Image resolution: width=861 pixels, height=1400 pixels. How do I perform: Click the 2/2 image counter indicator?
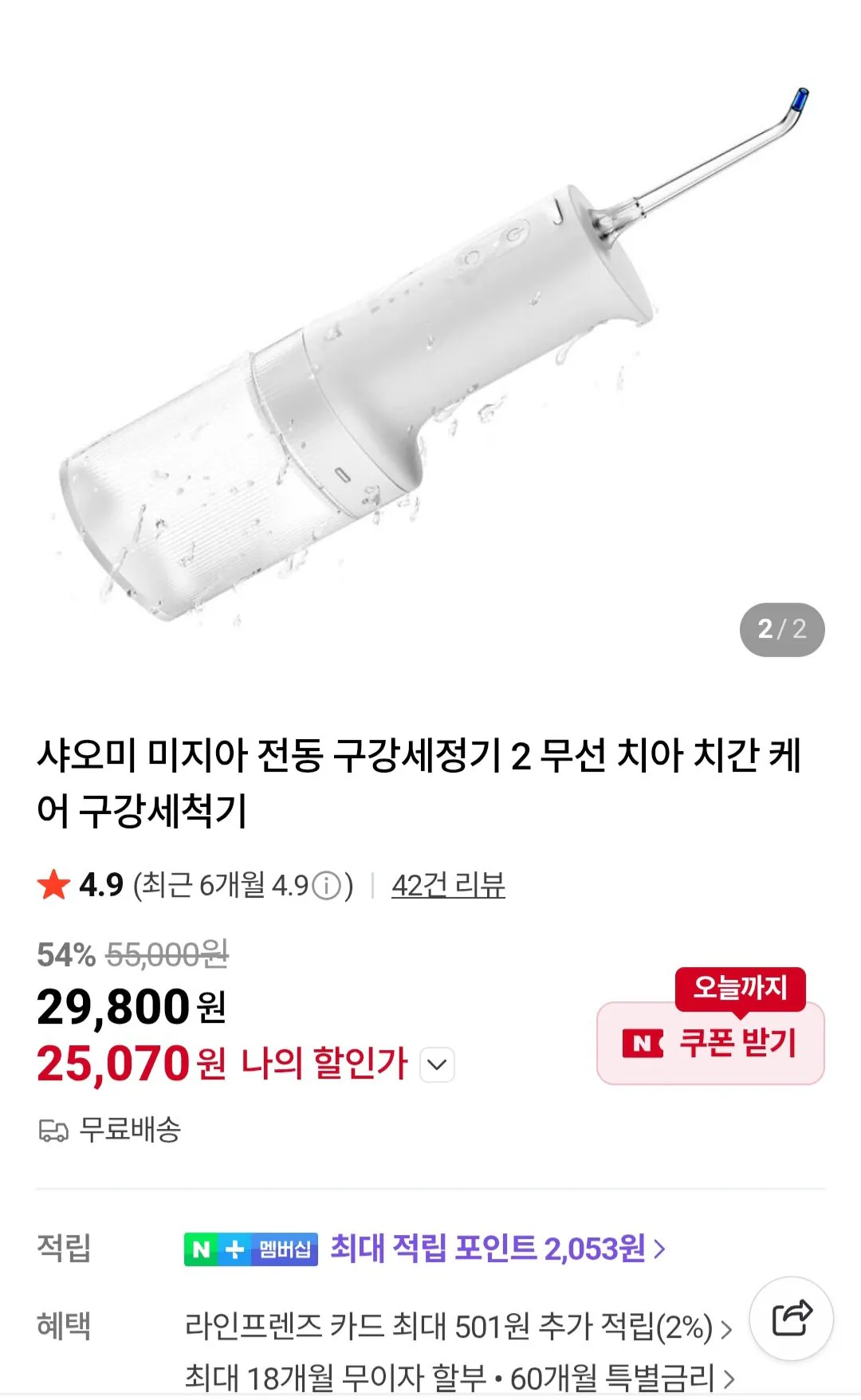pos(784,629)
